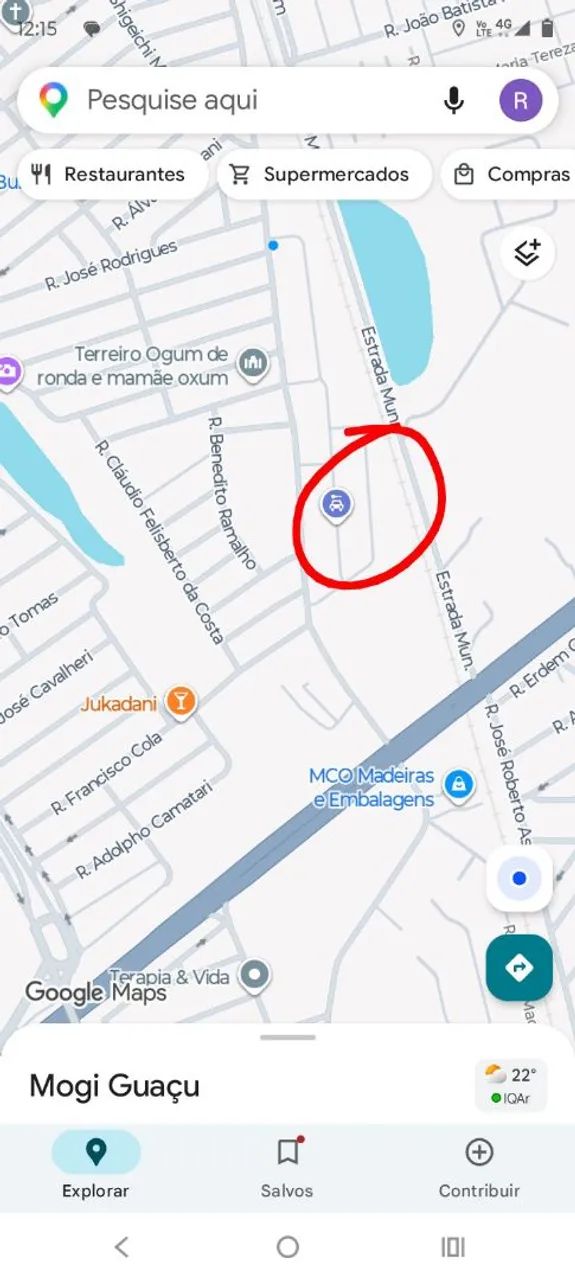Switch to the Contribuir tab
The image size is (575, 1280).
(479, 1168)
